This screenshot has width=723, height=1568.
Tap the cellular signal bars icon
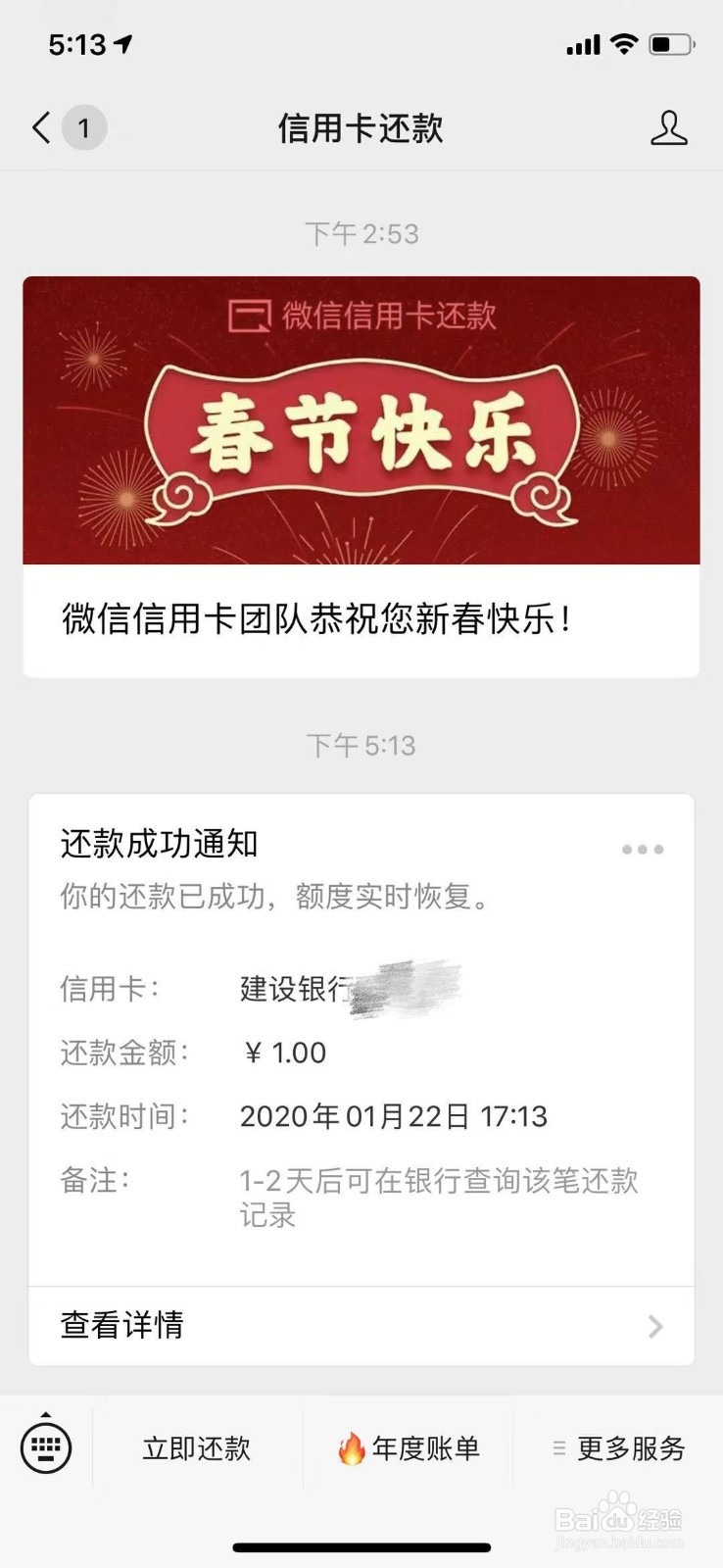pyautogui.click(x=582, y=43)
